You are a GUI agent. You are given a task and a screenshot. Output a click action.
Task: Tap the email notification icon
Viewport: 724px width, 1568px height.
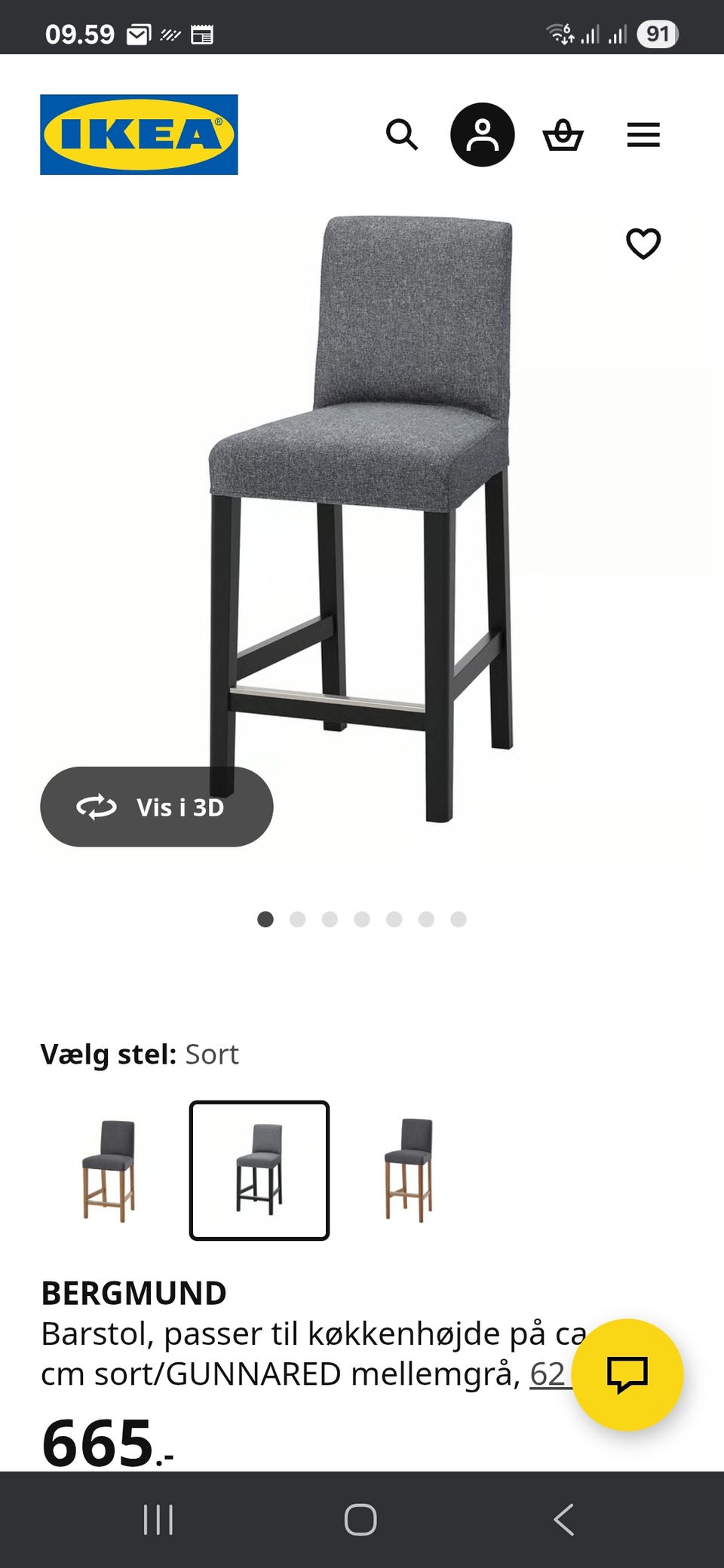coord(138,33)
